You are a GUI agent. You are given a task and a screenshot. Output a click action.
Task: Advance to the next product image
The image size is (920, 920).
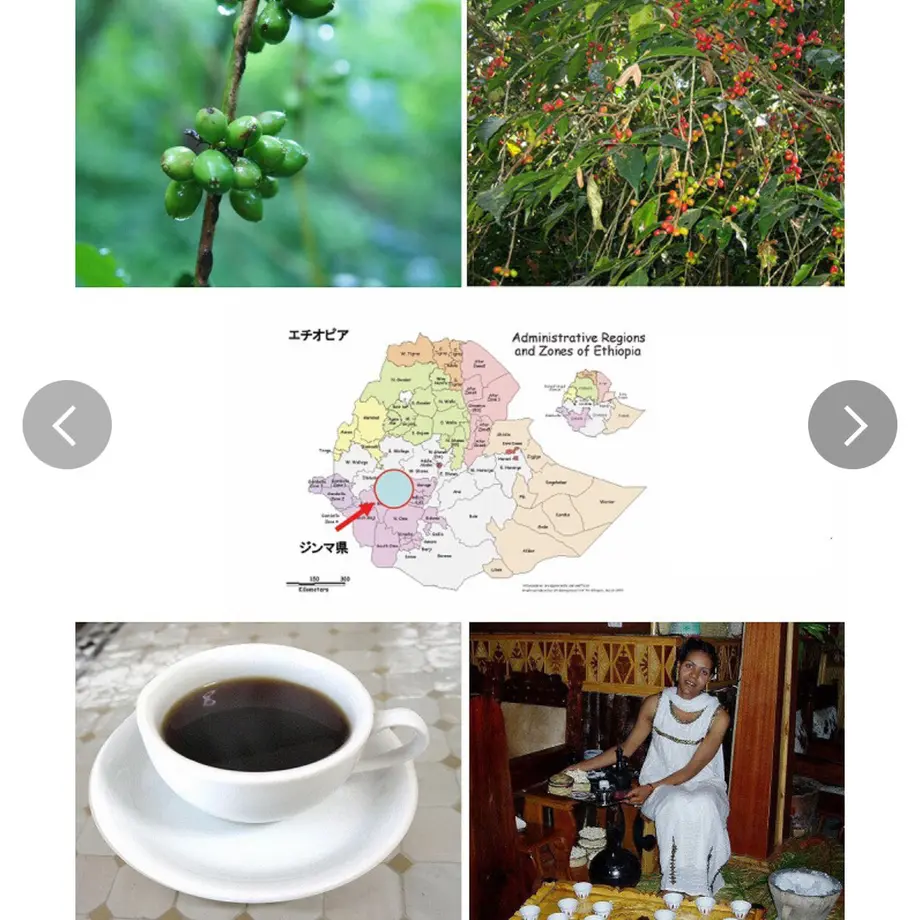pos(852,425)
